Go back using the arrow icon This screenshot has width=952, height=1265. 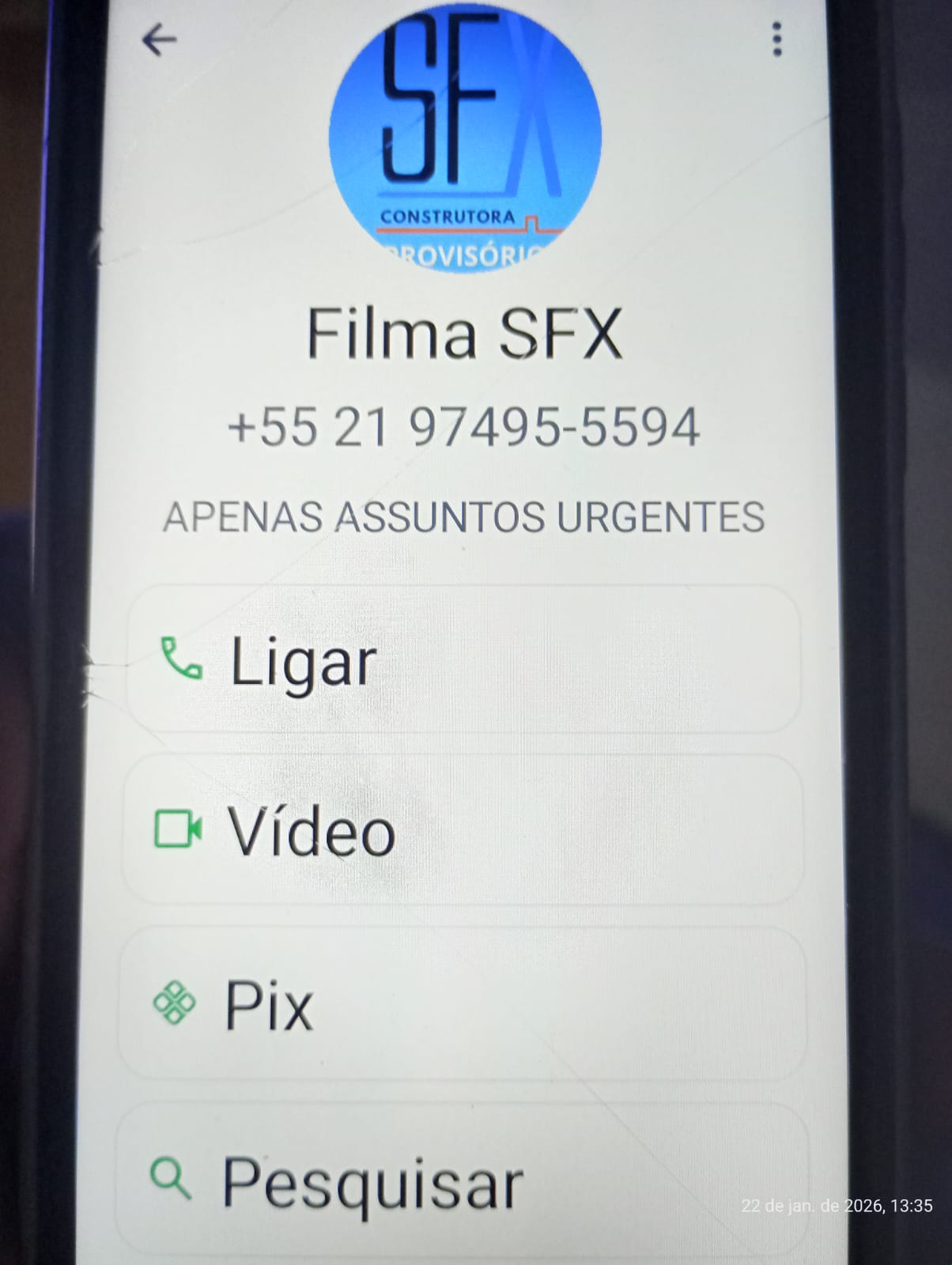pyautogui.click(x=159, y=40)
